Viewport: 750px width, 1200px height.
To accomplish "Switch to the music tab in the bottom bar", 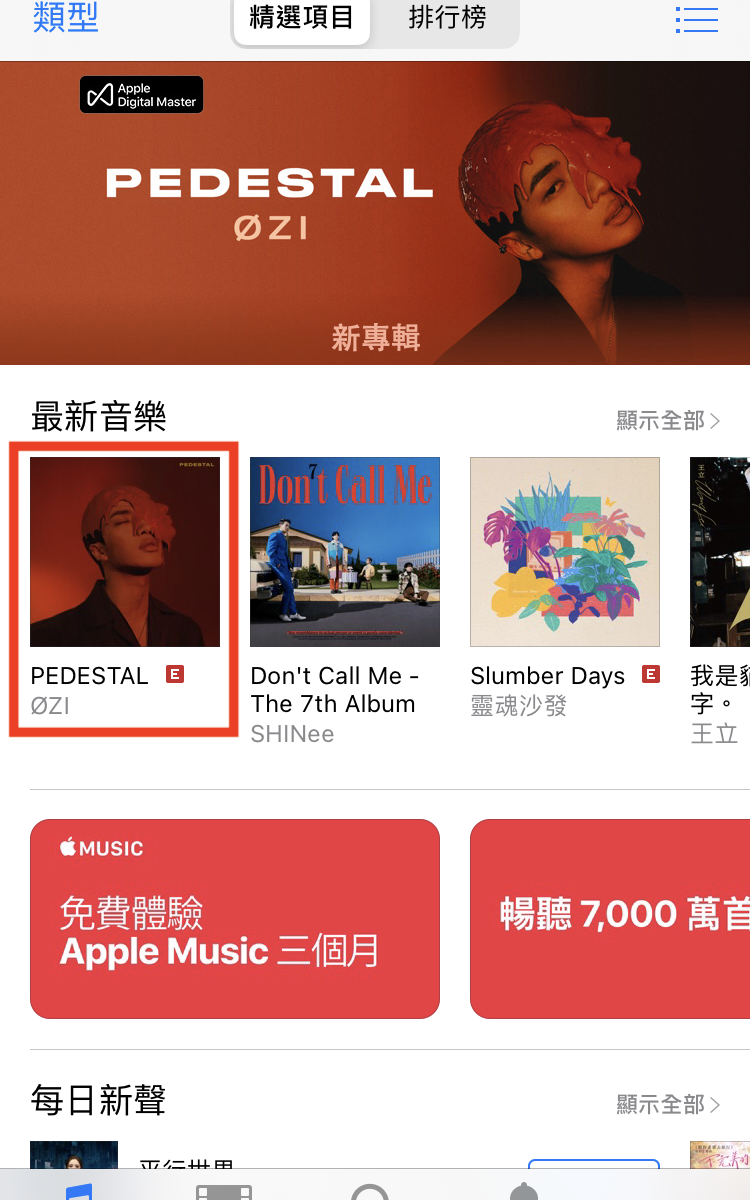I will 78,1190.
